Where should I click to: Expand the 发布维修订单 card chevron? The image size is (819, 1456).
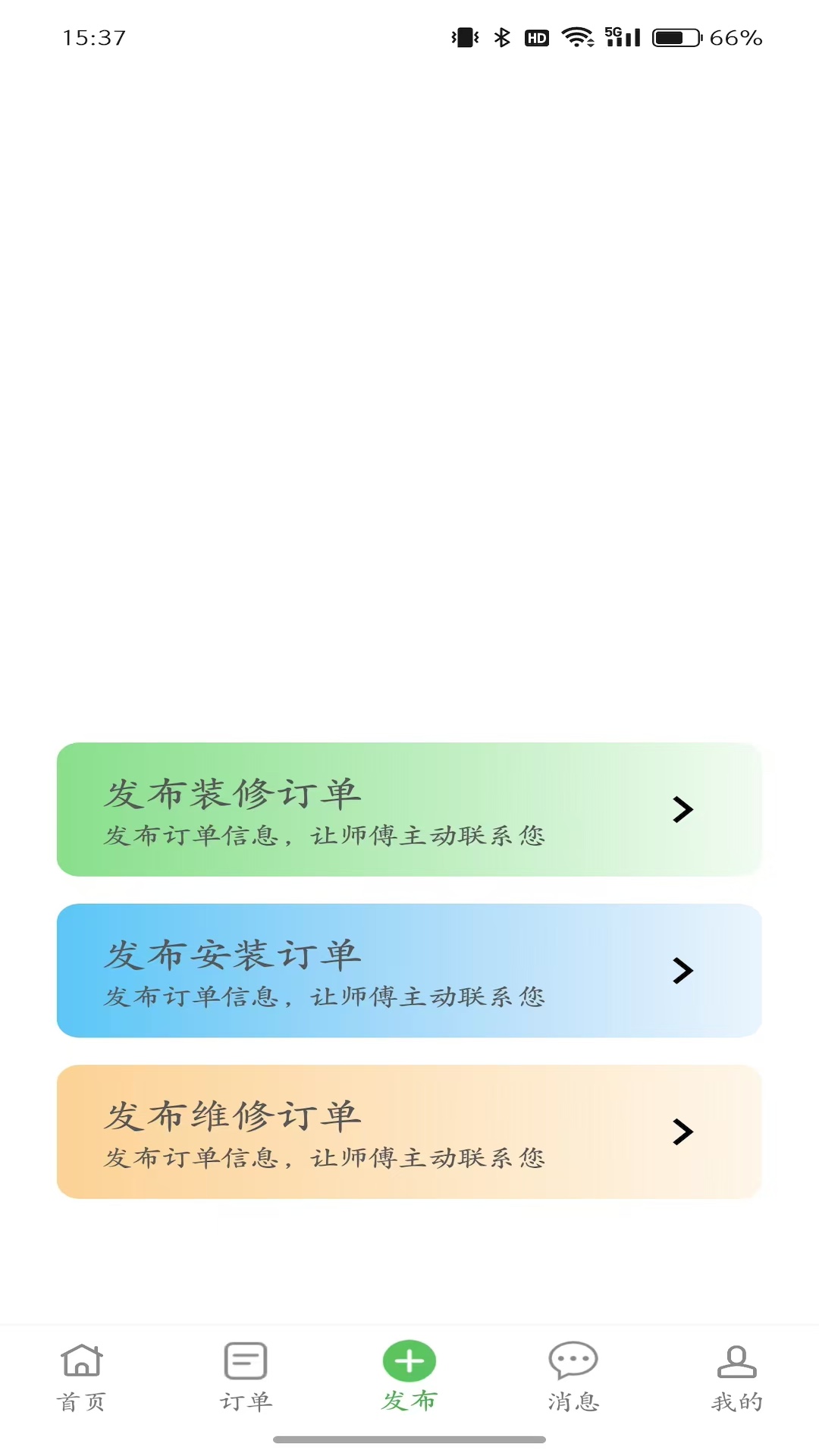click(x=682, y=1131)
